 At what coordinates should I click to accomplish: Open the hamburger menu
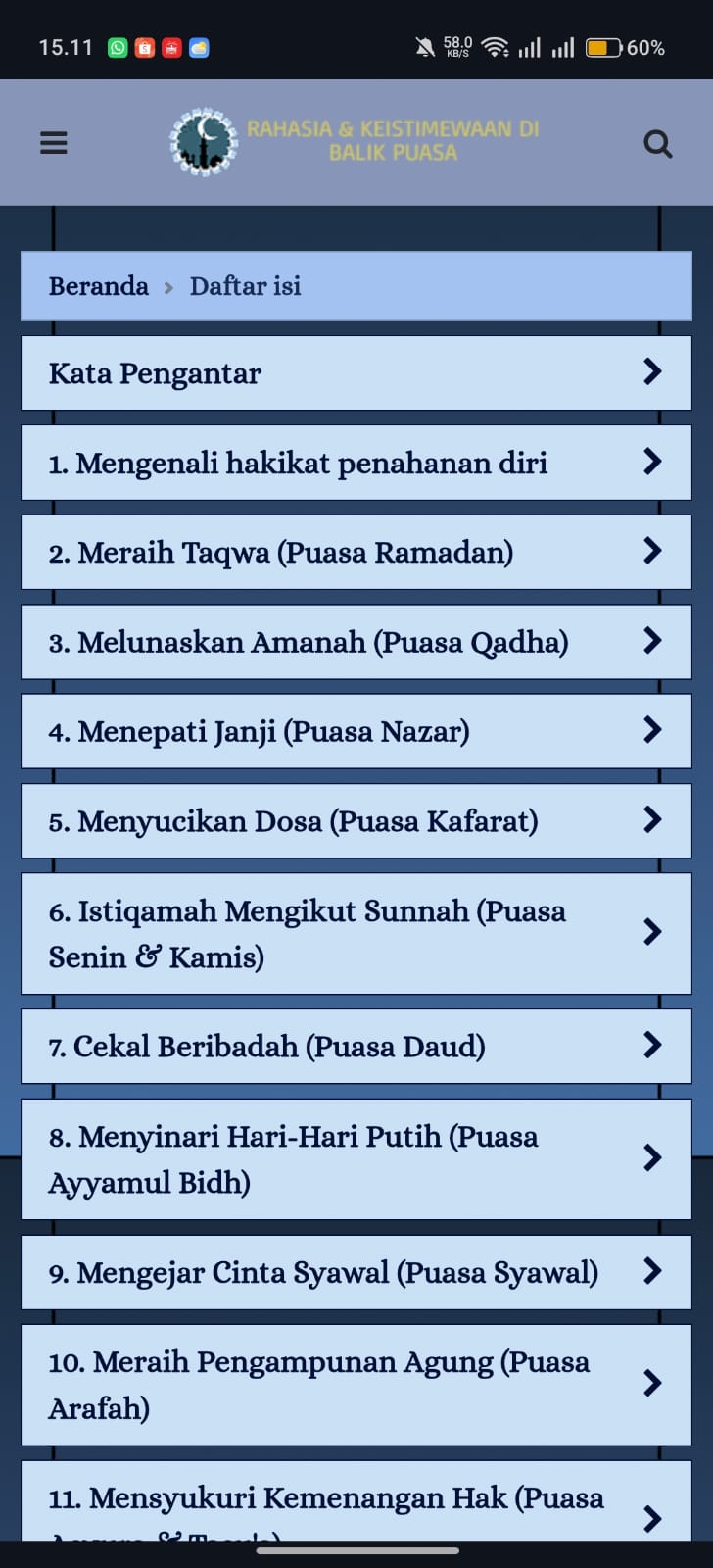[54, 143]
